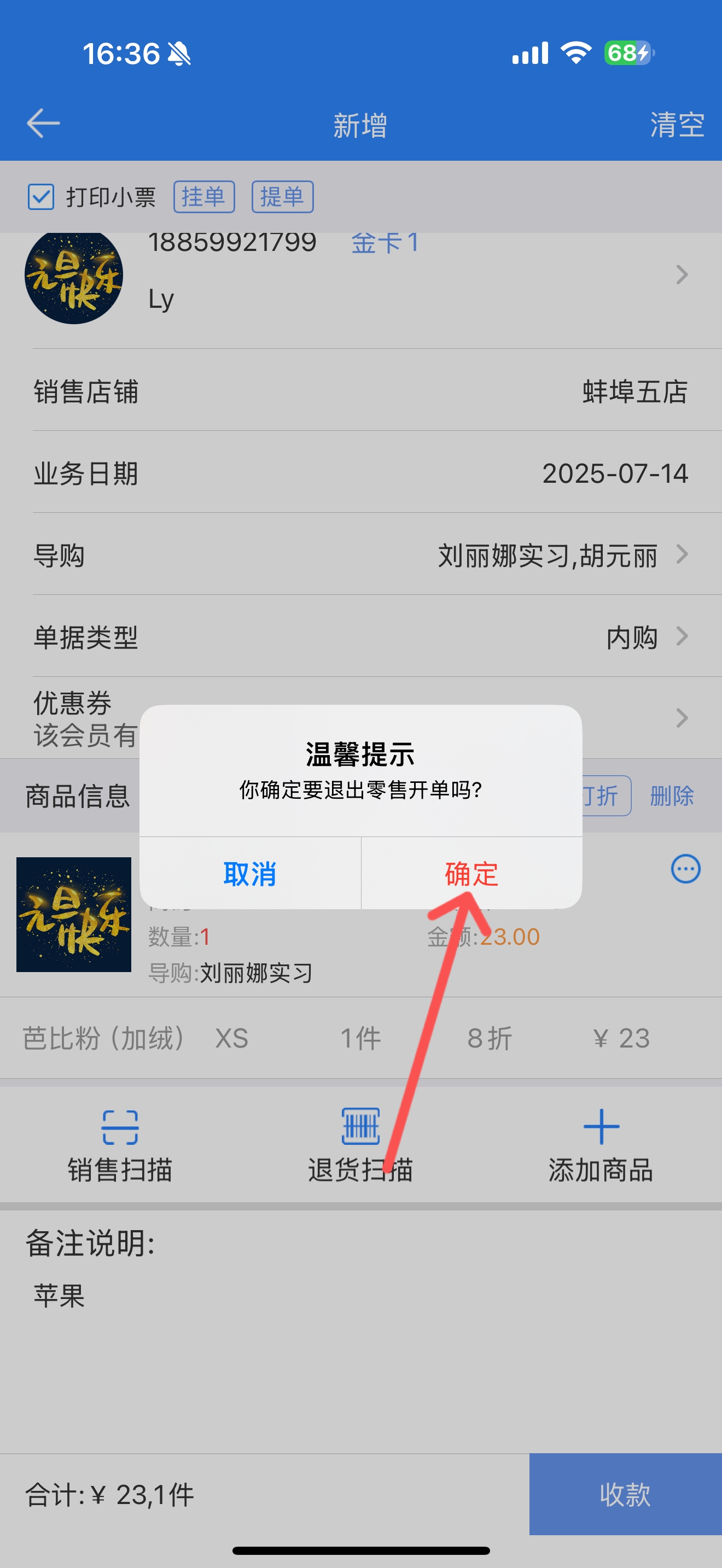This screenshot has width=722, height=1568.
Task: Tap the 挂单 button
Action: 204,197
